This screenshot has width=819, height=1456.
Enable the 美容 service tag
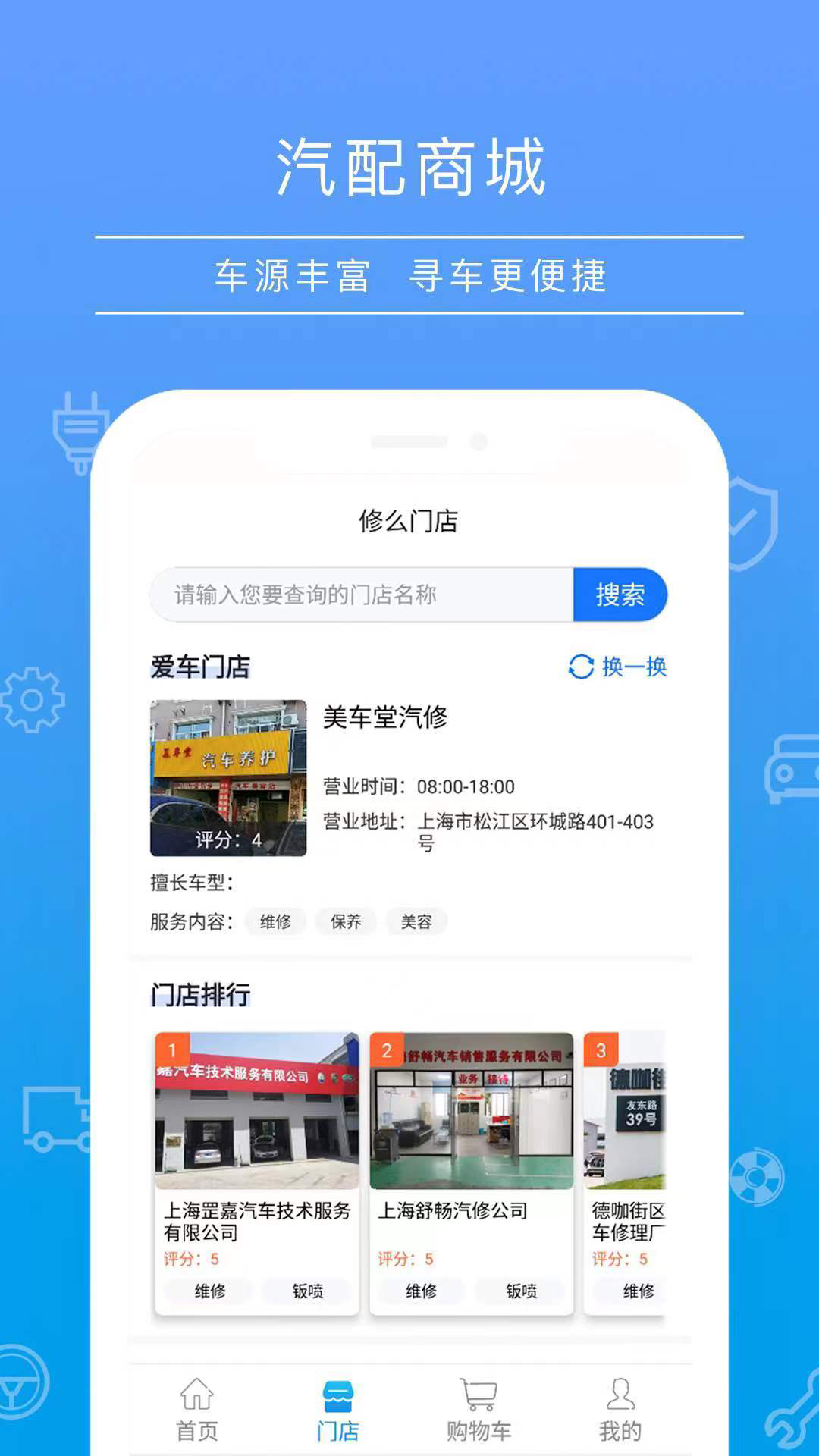pyautogui.click(x=417, y=920)
